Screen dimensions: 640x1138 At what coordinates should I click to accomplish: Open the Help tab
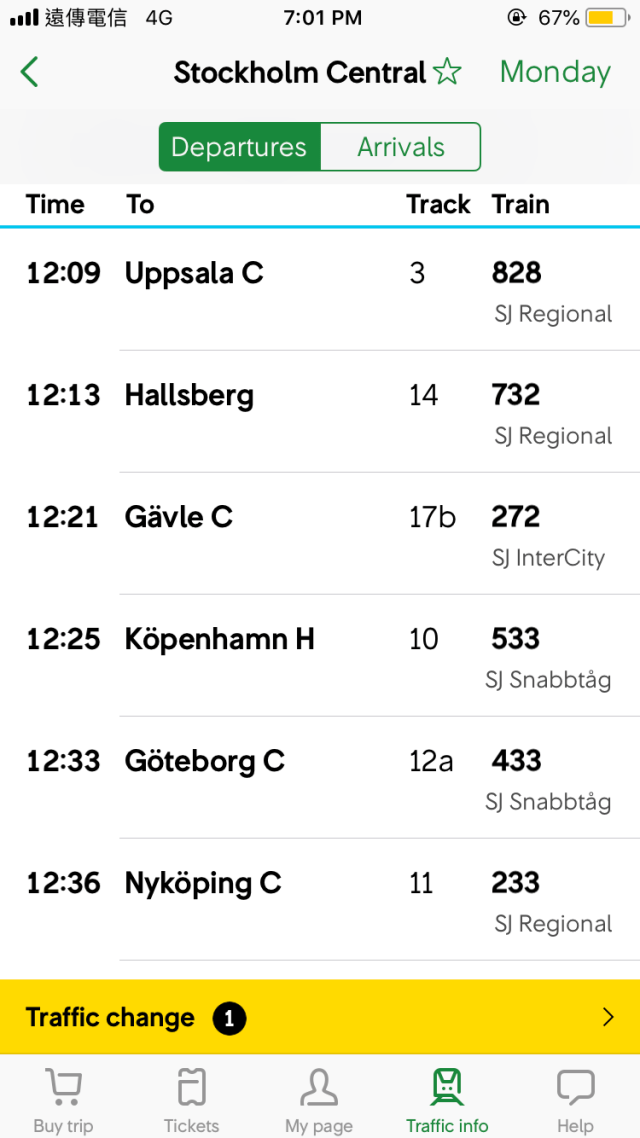[575, 1098]
